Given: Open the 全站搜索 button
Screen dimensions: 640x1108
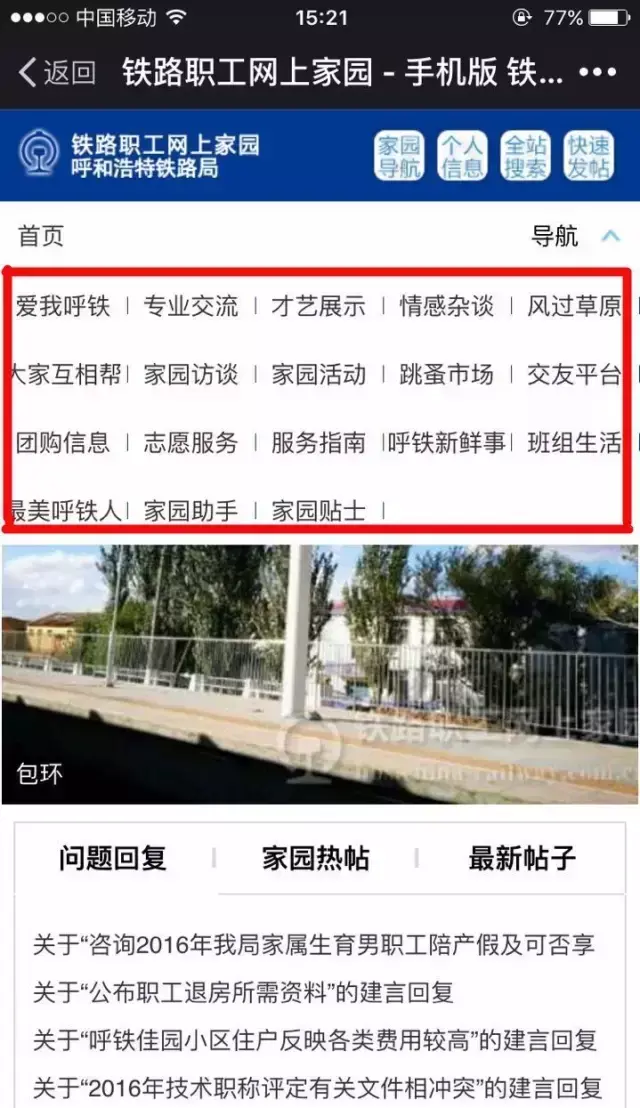Looking at the screenshot, I should (525, 156).
